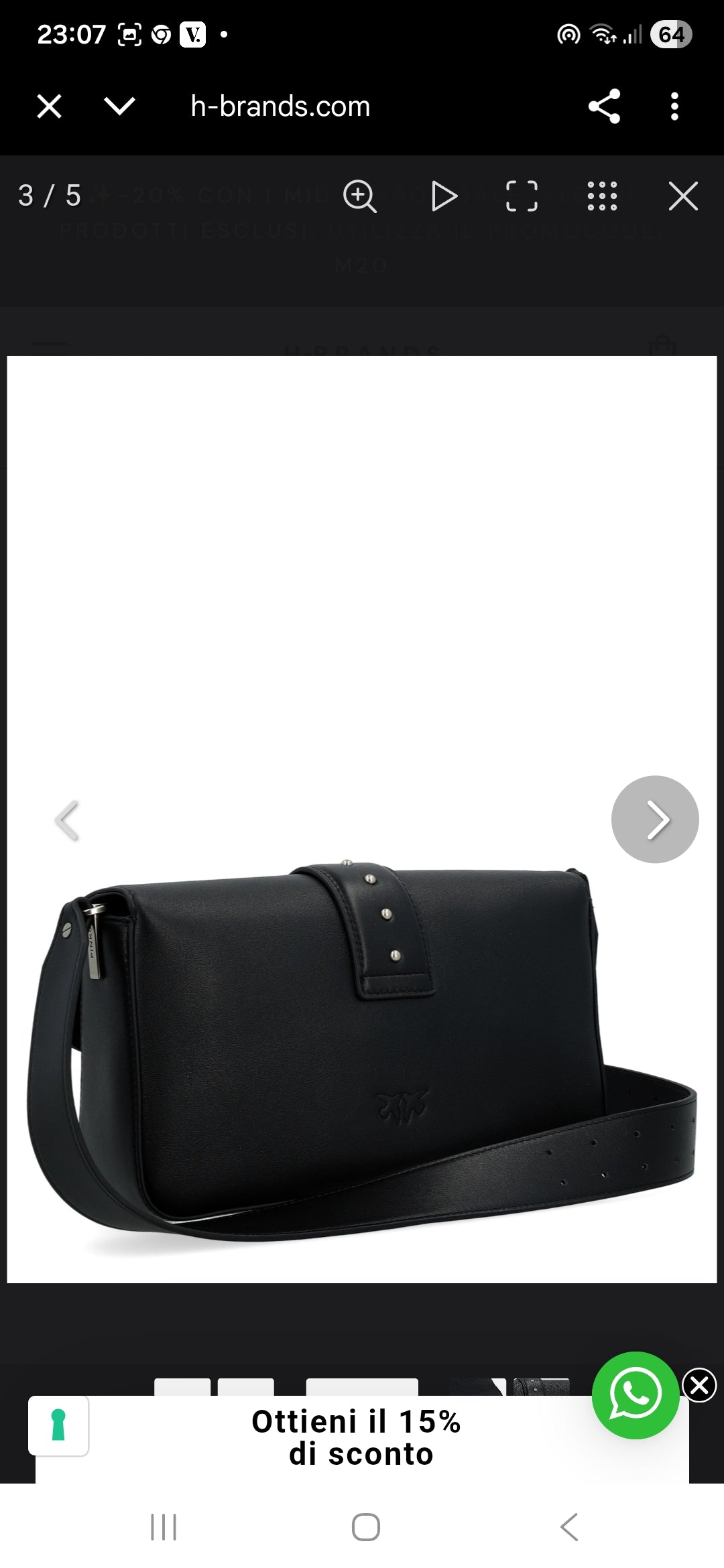Start the gallery slideshow
This screenshot has height=1568, width=724.
(444, 196)
